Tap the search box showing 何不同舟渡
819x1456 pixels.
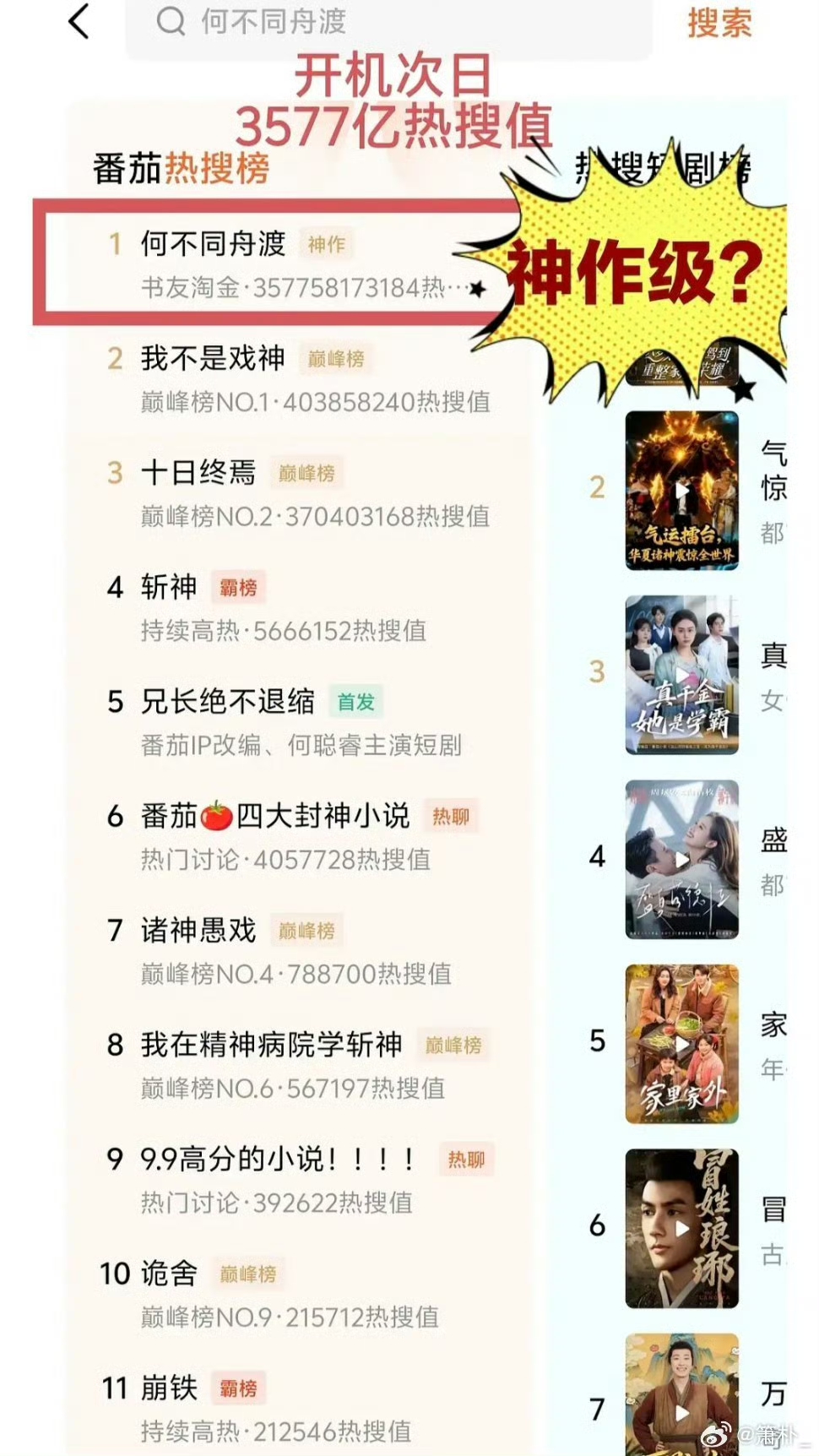388,24
